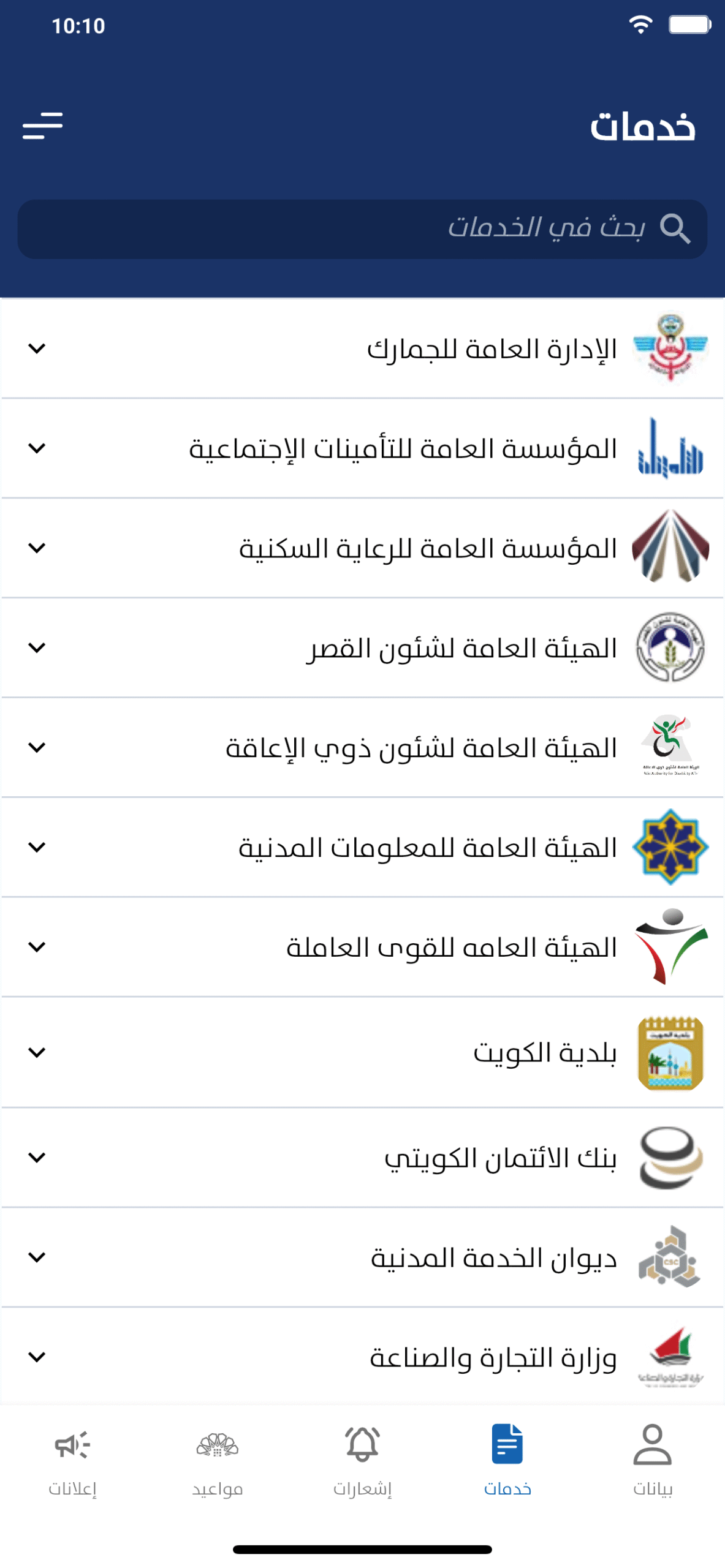Tap the بحث في الخدمات search field
725x1568 pixels.
[362, 228]
